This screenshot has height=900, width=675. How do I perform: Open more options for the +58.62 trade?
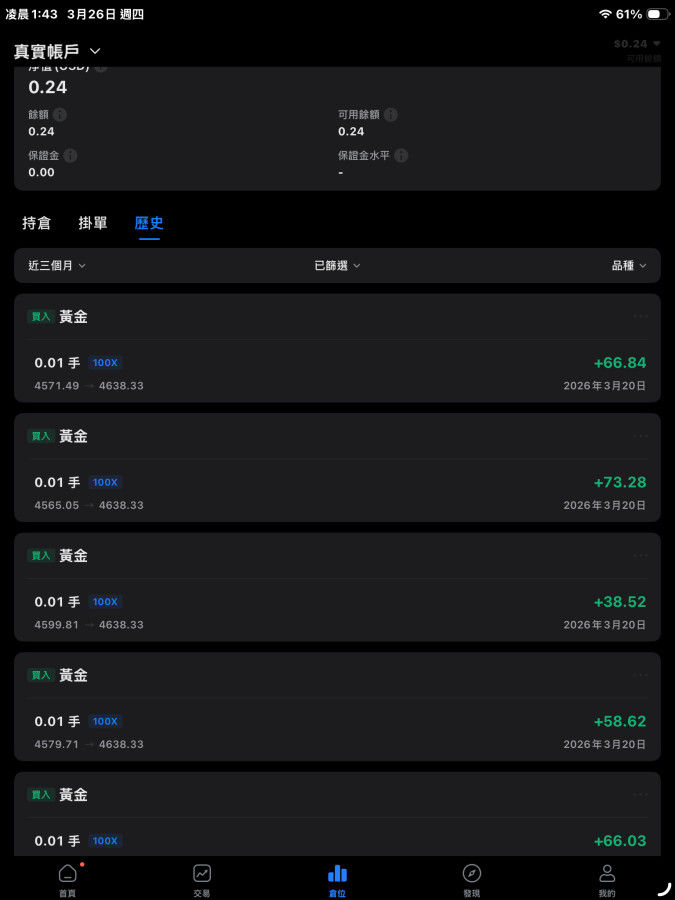640,675
